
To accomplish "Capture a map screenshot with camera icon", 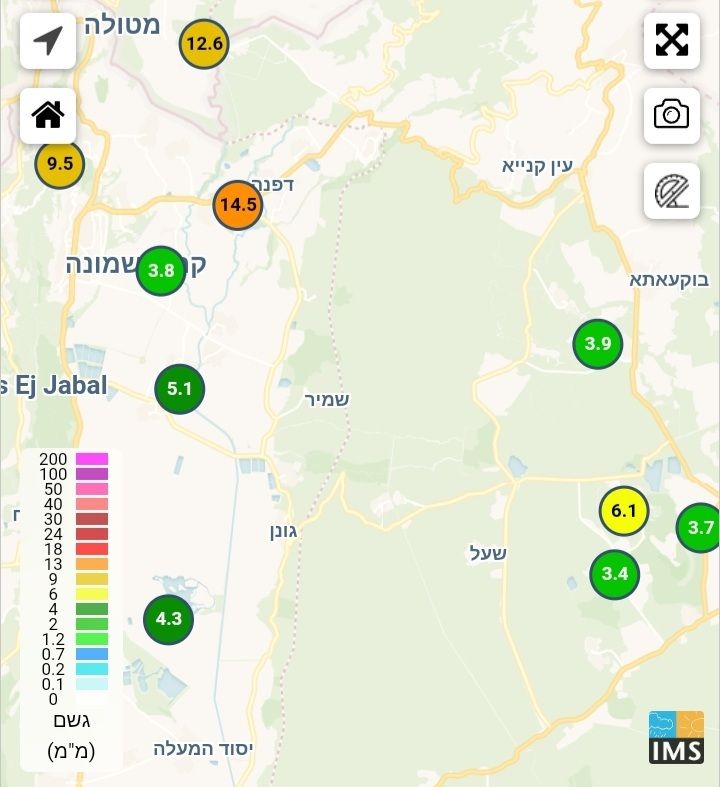I will tap(671, 115).
